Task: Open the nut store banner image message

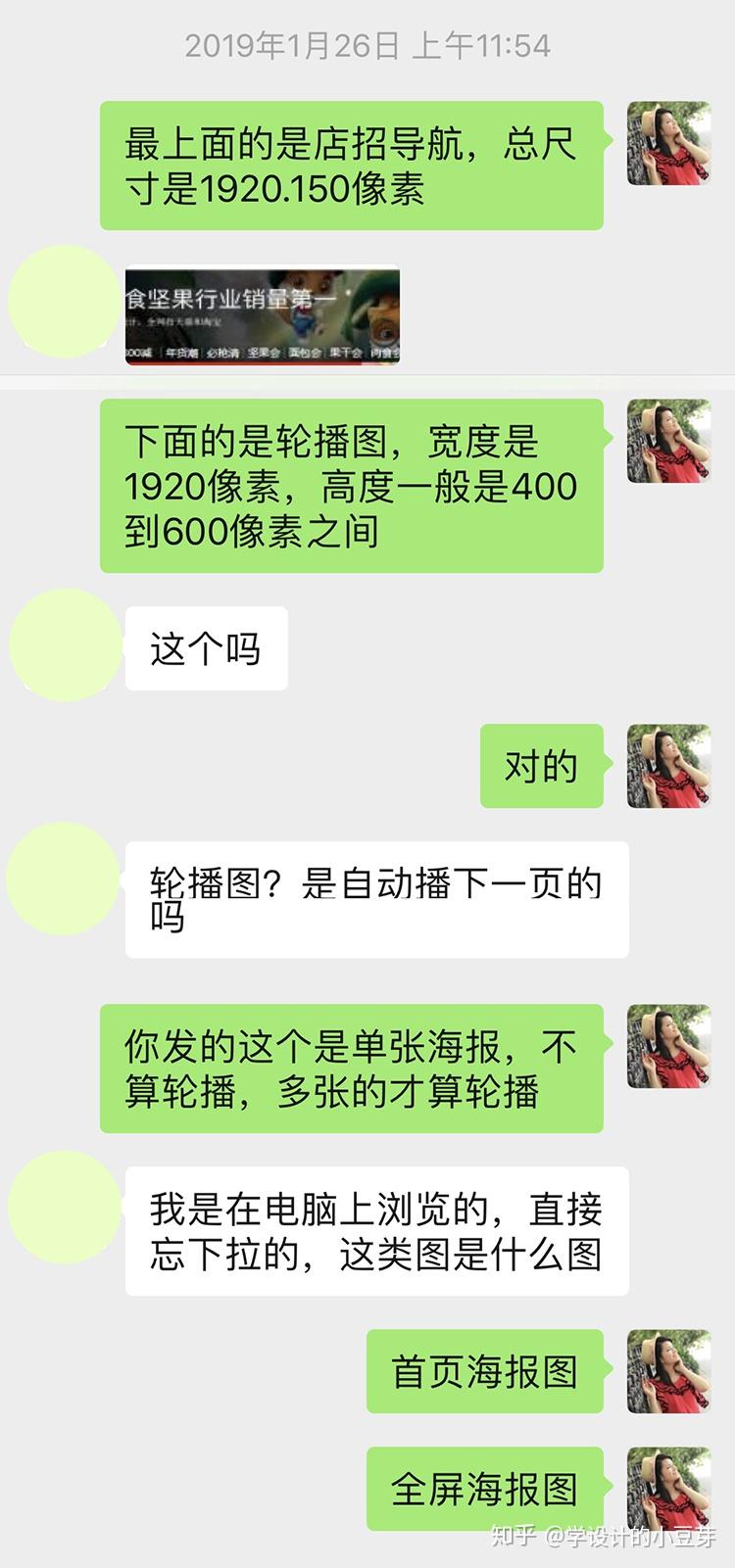Action: click(x=263, y=315)
